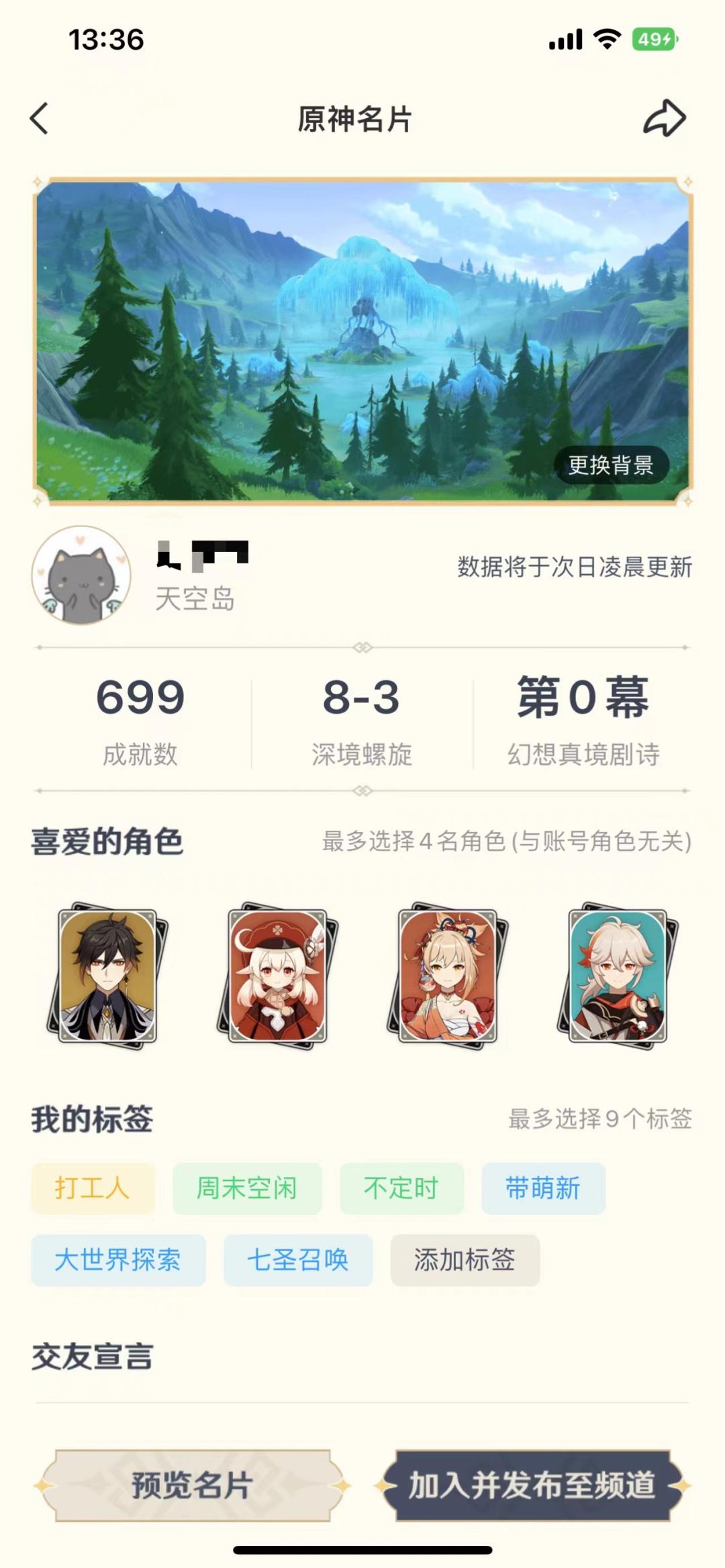Open the cat avatar profile picture
Image resolution: width=725 pixels, height=1568 pixels.
(81, 575)
